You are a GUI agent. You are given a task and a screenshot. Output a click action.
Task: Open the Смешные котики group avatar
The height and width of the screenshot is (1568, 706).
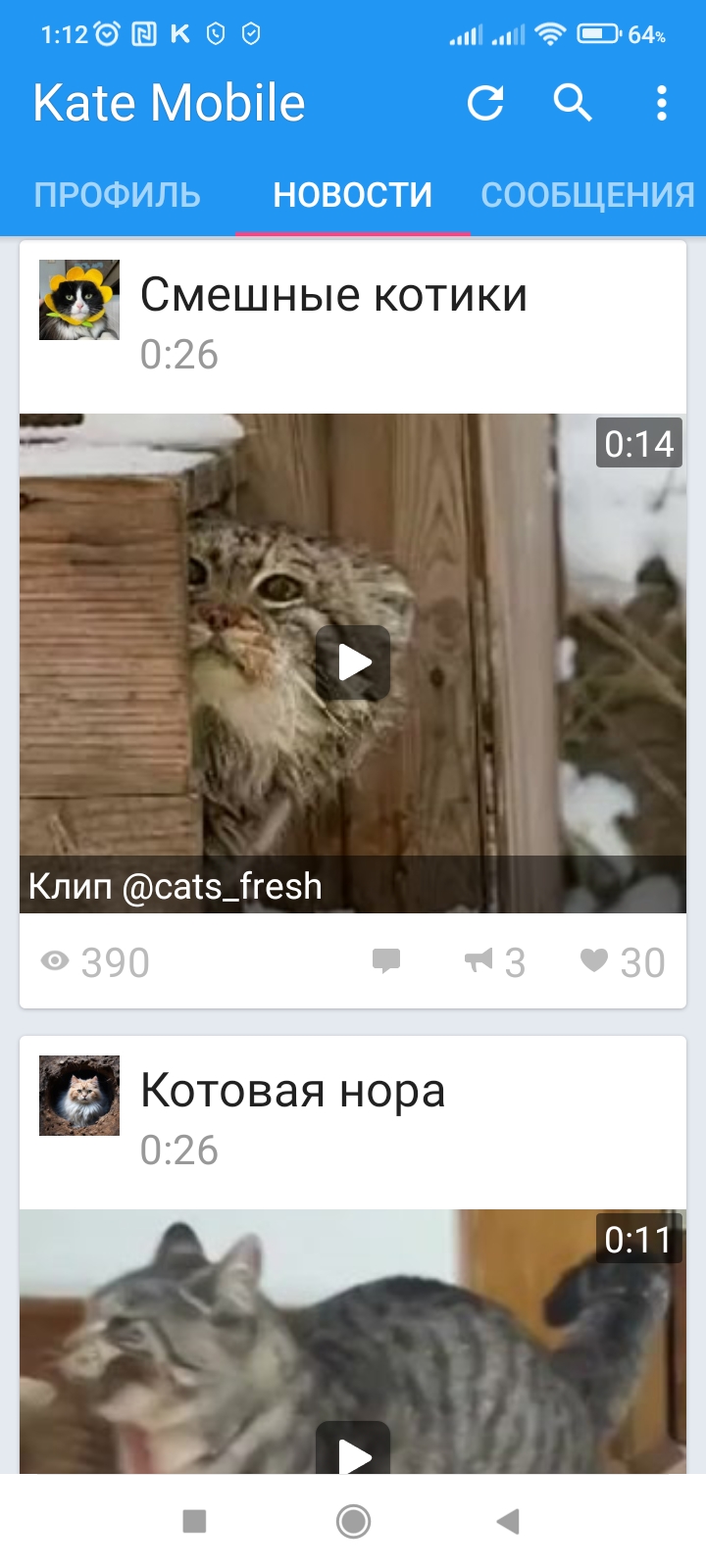79,300
